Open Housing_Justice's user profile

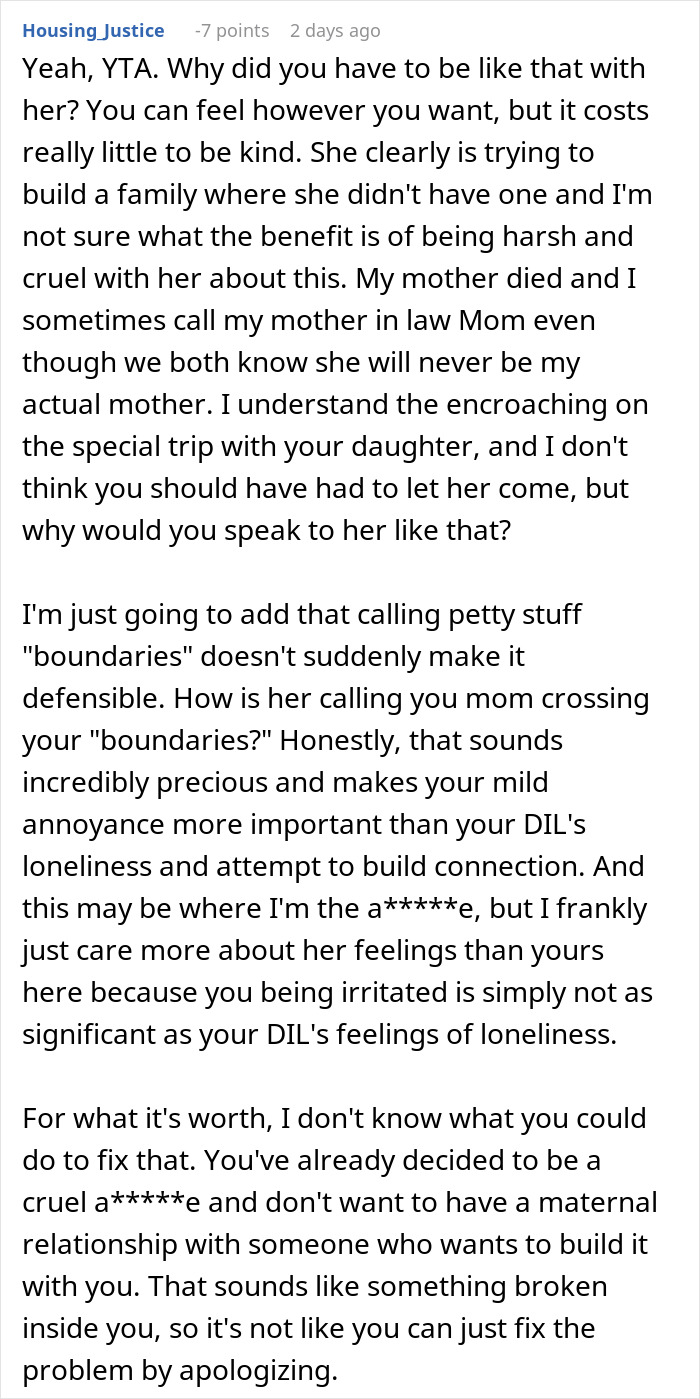point(93,31)
